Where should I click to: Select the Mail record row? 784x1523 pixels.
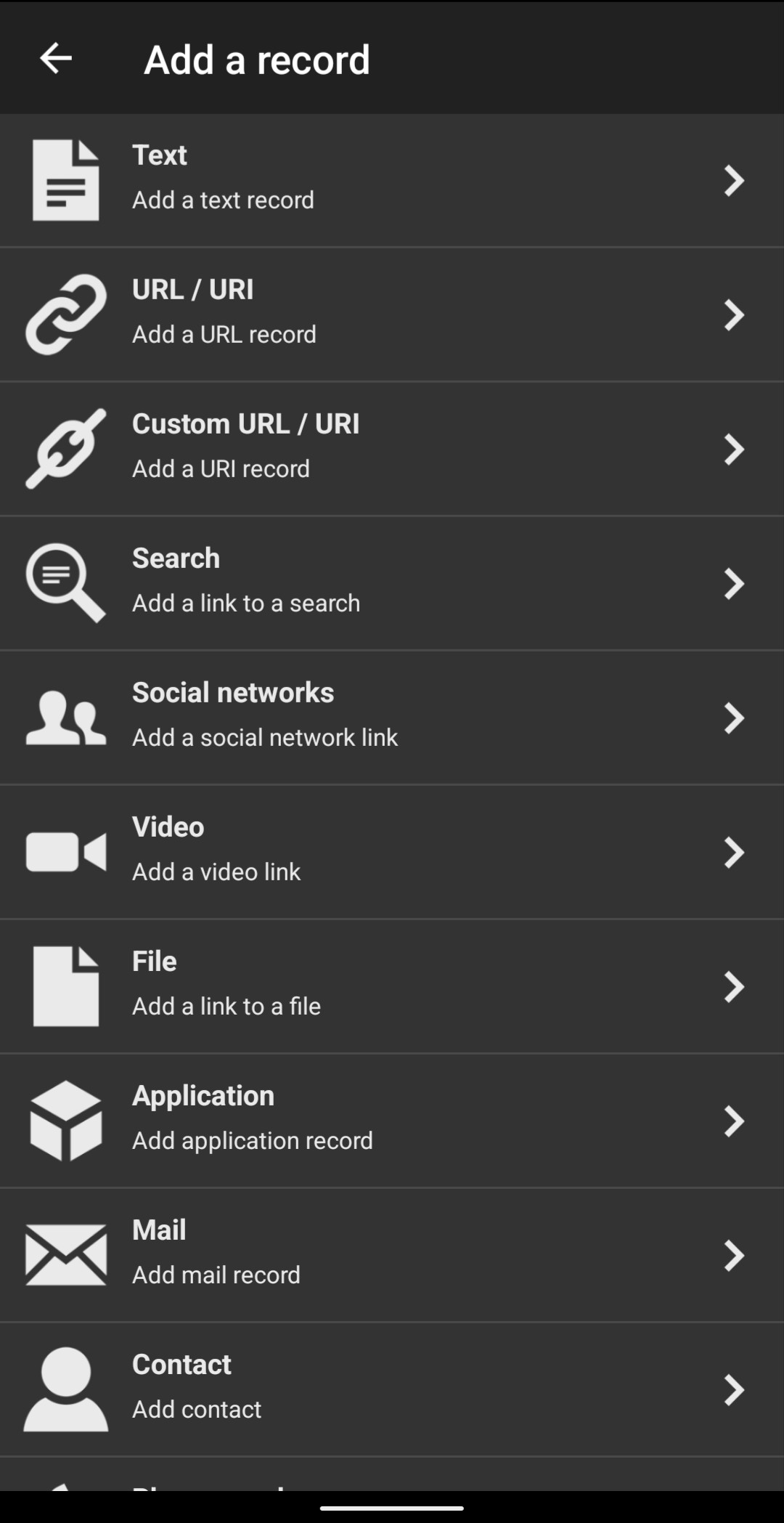(x=392, y=1255)
